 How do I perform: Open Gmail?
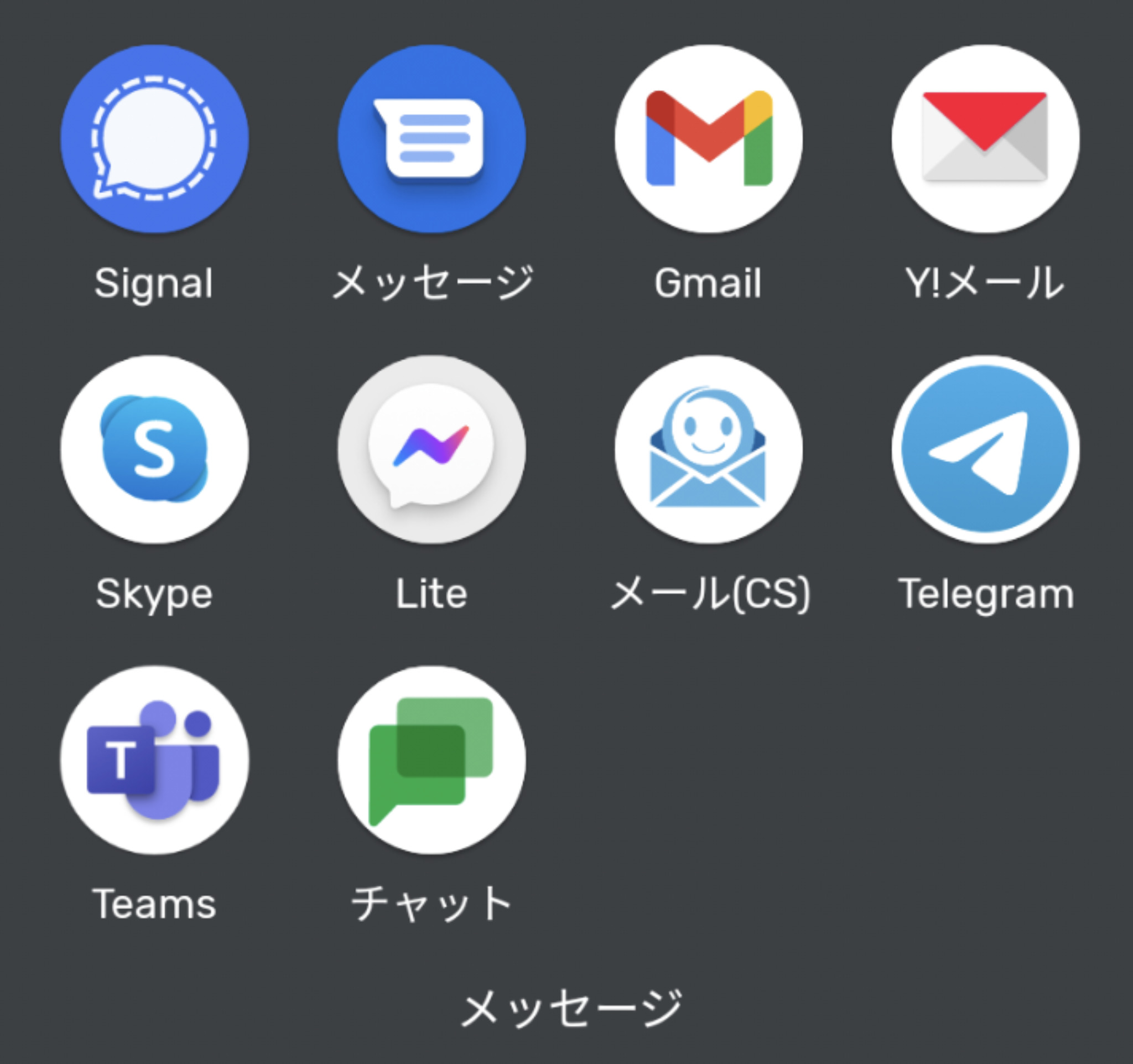tap(709, 138)
